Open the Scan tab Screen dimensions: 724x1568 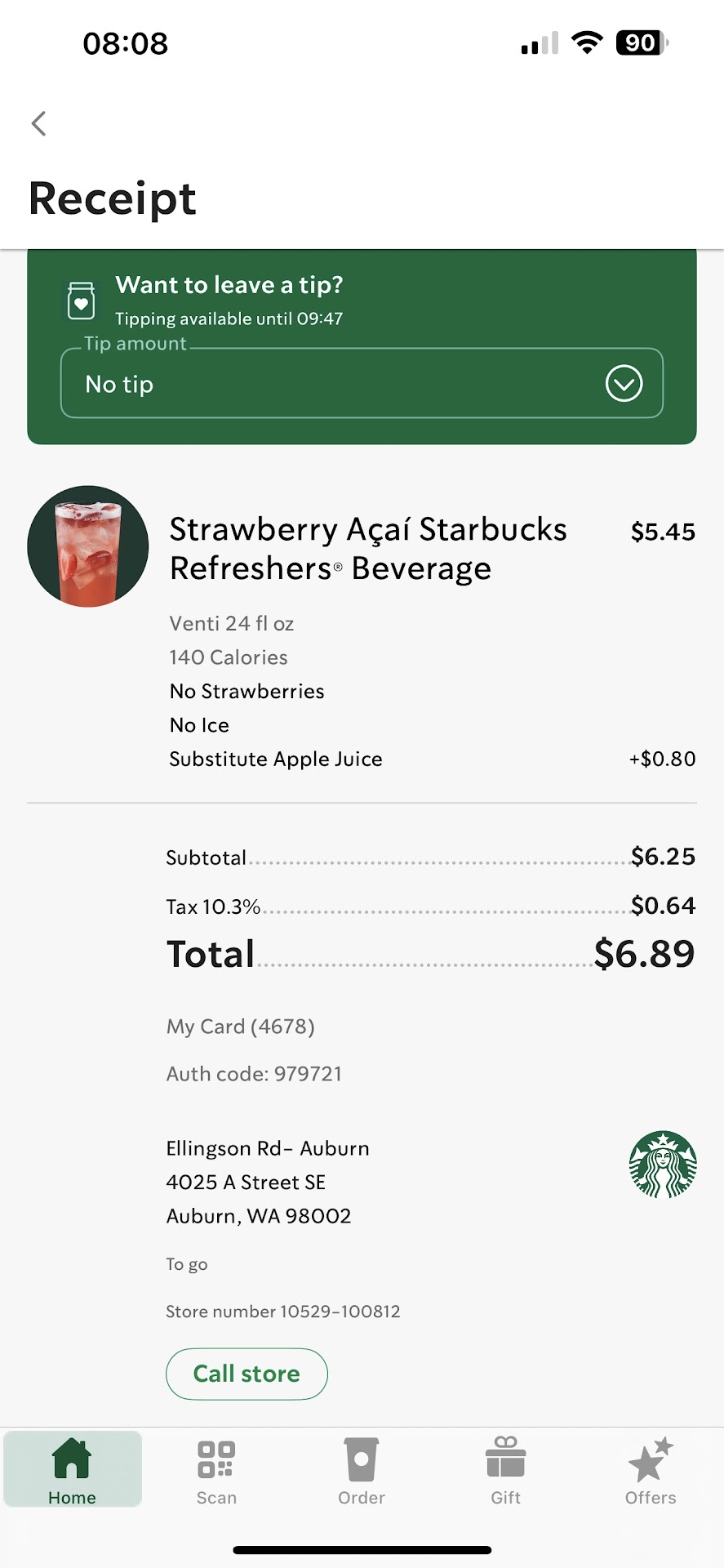[x=216, y=1470]
